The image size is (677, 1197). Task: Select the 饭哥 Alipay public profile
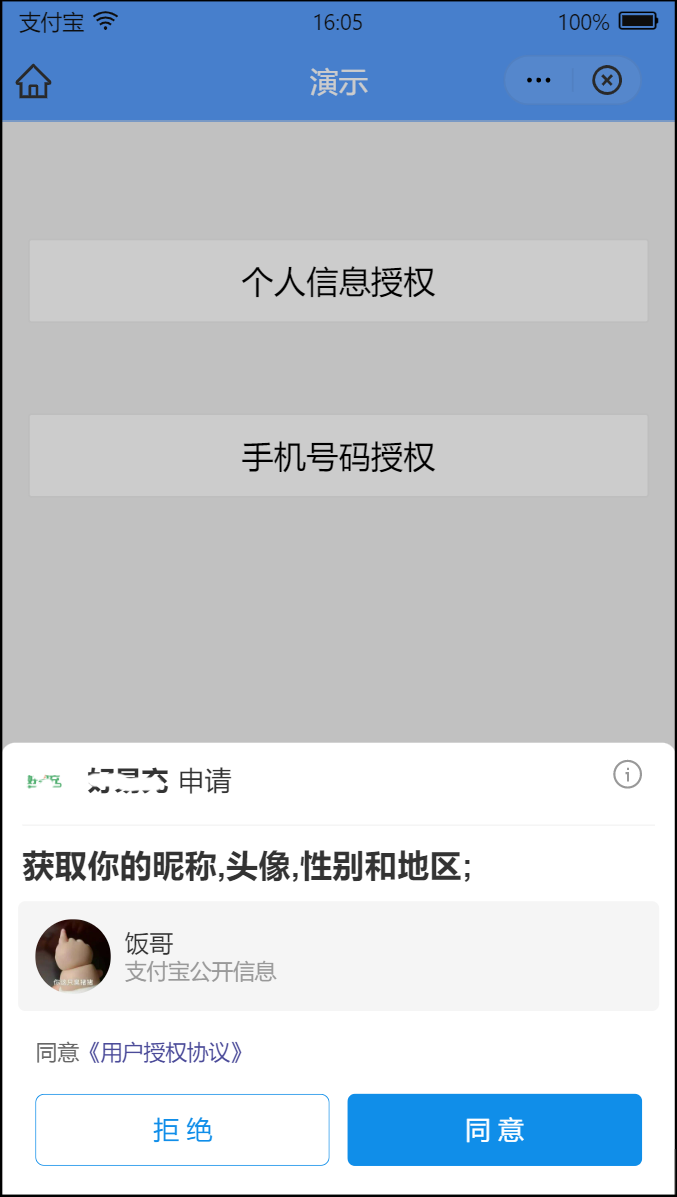point(338,956)
